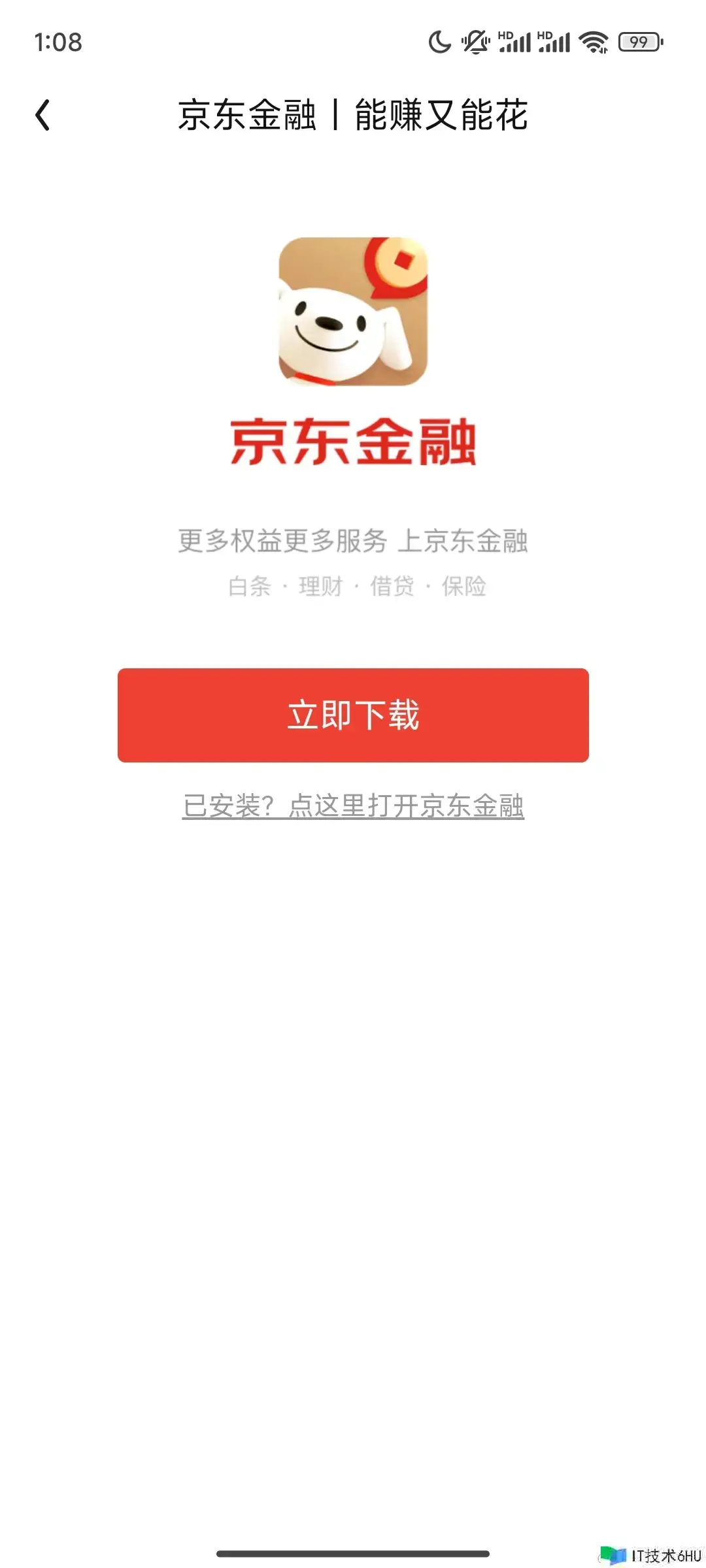Tap the red 立即下载 download button

click(x=353, y=715)
